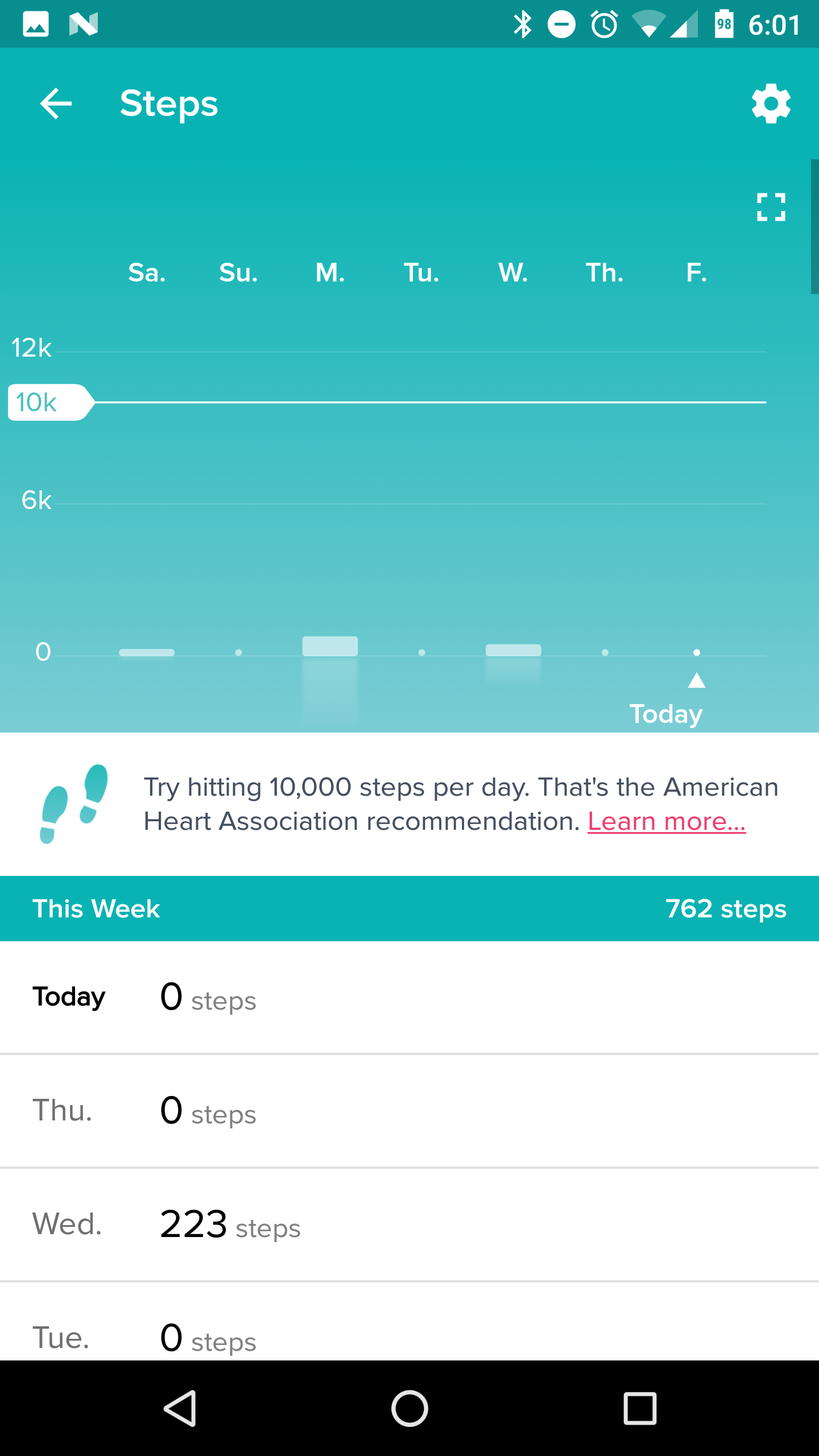Open Thursday's steps entry

click(x=409, y=1111)
